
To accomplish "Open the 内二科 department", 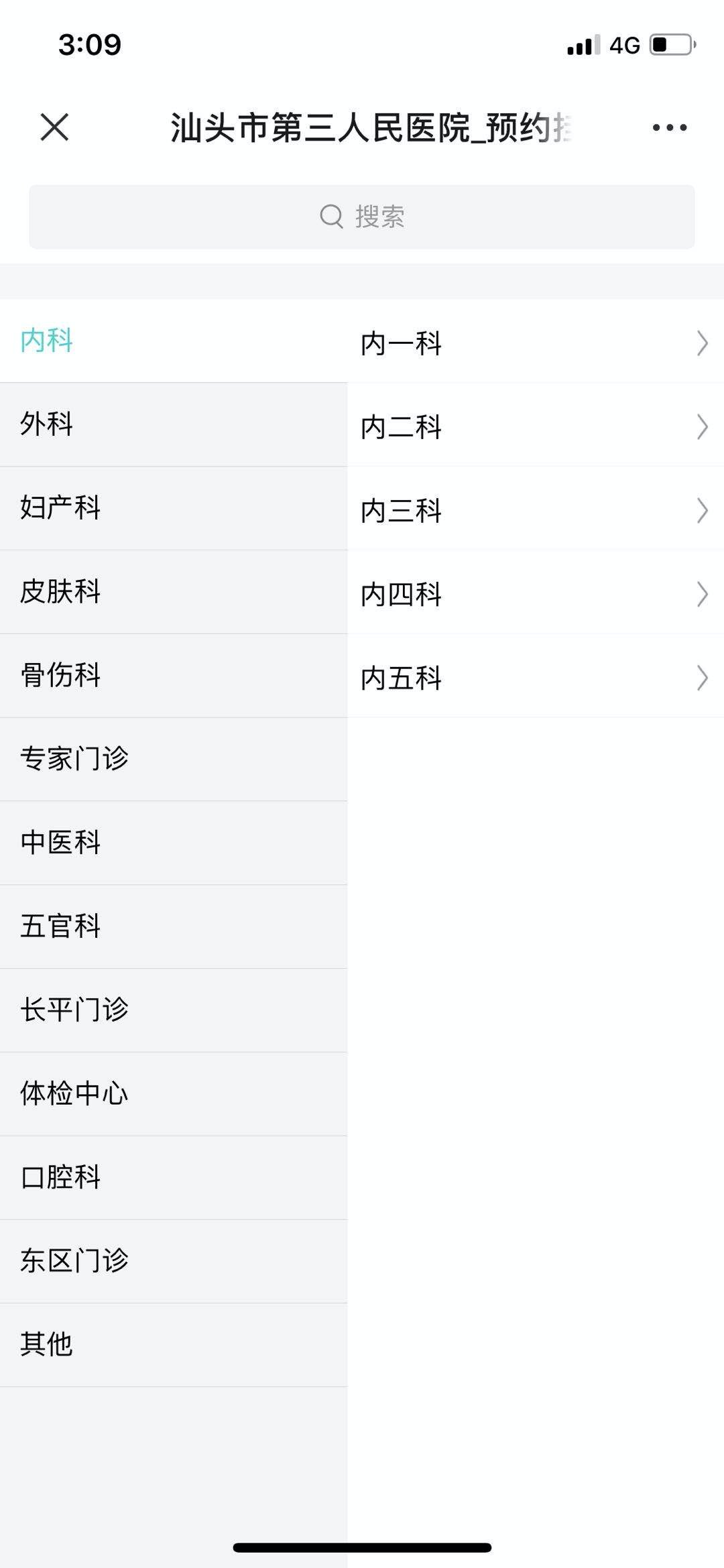I will click(x=535, y=427).
